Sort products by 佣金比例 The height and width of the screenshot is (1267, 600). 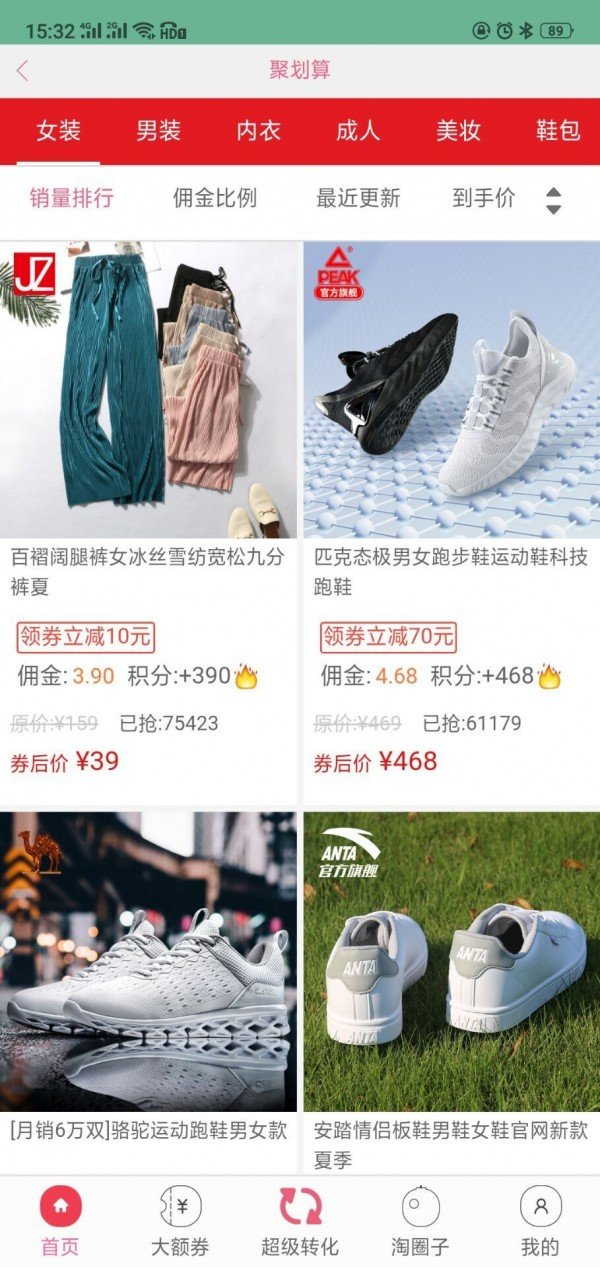[215, 198]
